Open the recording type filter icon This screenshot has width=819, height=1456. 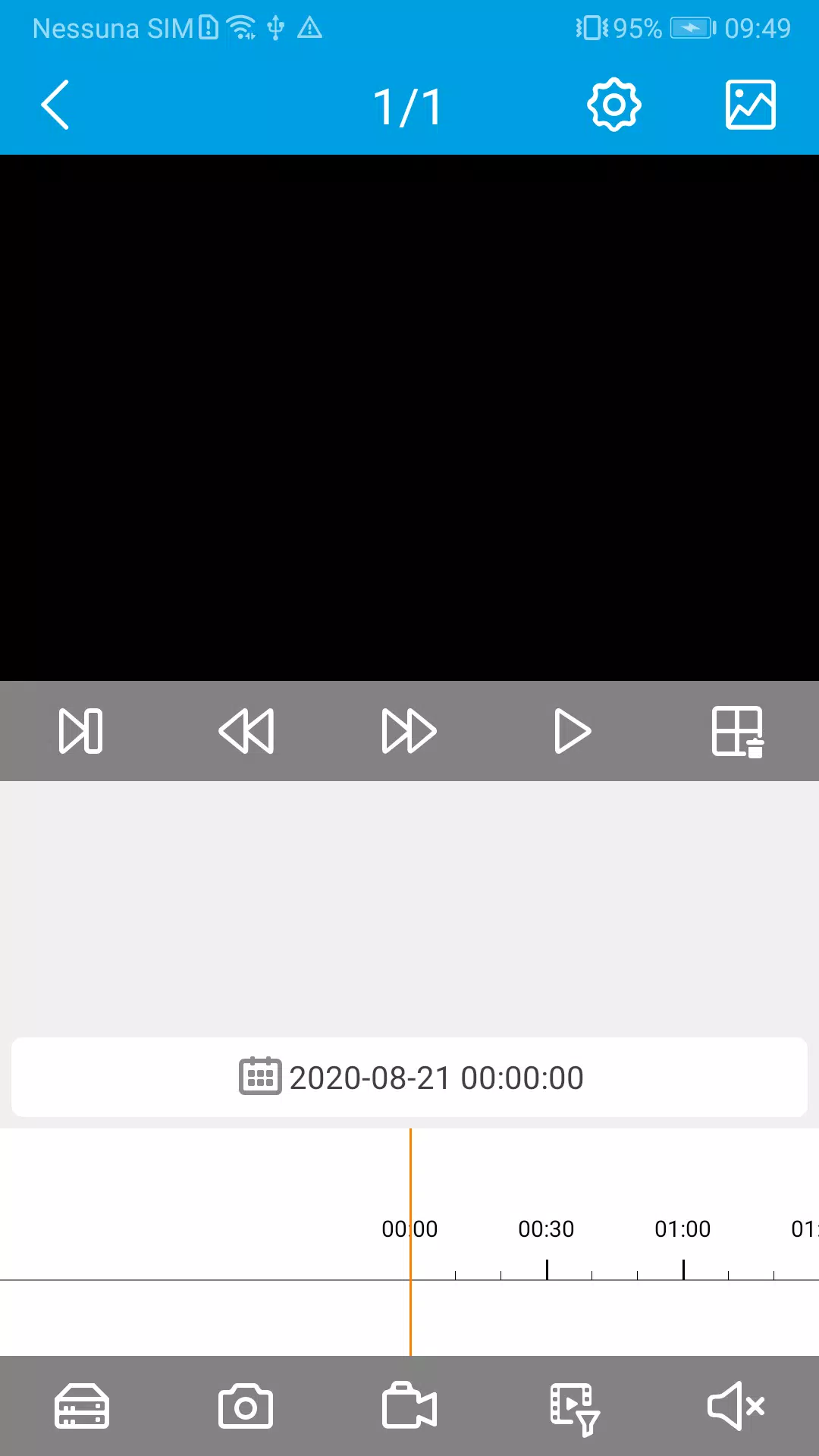[574, 1409]
